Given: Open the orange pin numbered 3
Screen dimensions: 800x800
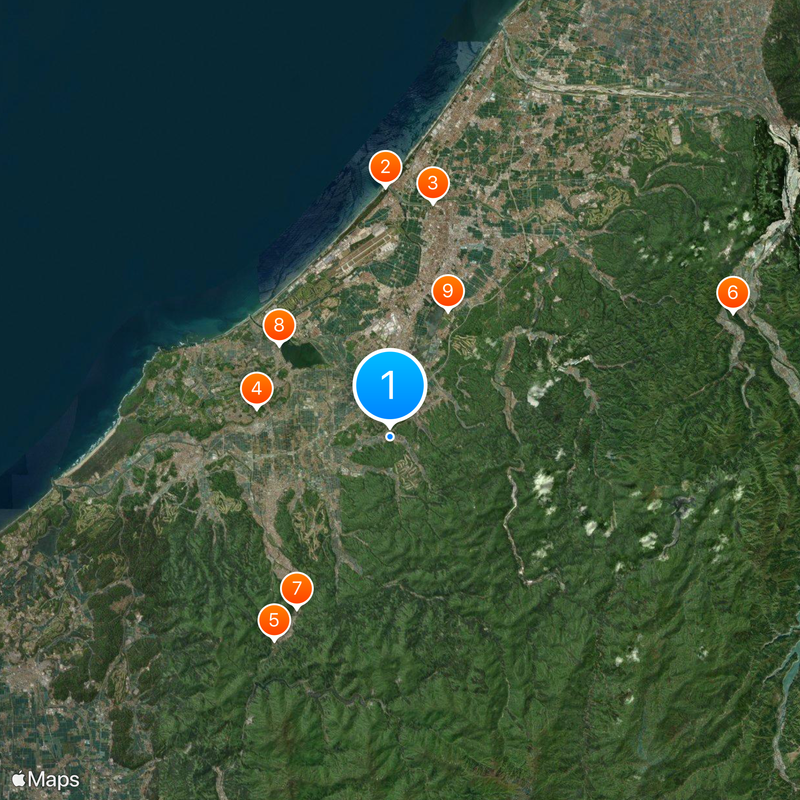Looking at the screenshot, I should (x=432, y=184).
